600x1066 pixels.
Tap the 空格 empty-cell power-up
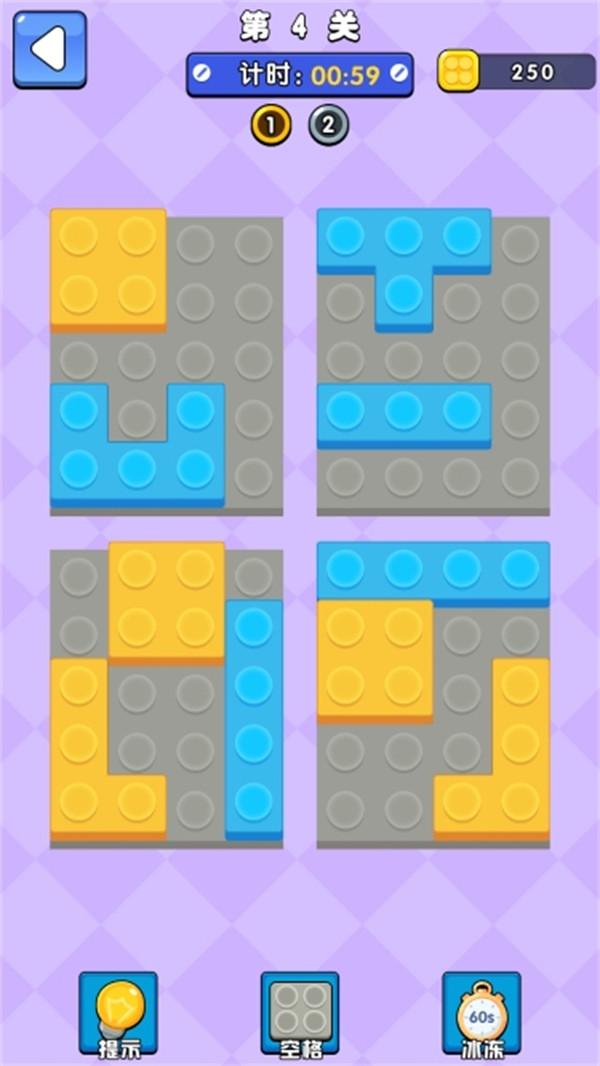(x=300, y=1012)
